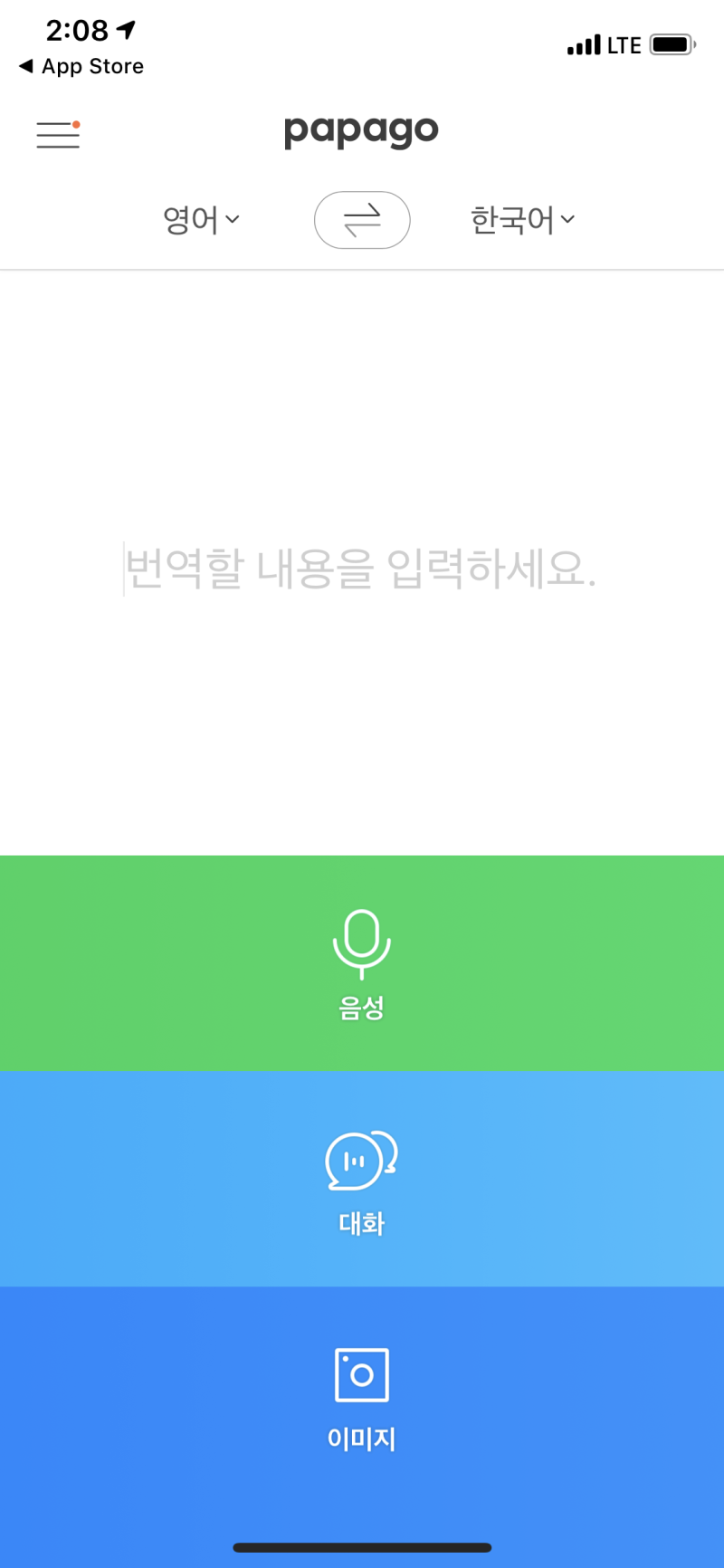Expand the 한국어 target language dropdown
The width and height of the screenshot is (724, 1568).
(x=522, y=220)
